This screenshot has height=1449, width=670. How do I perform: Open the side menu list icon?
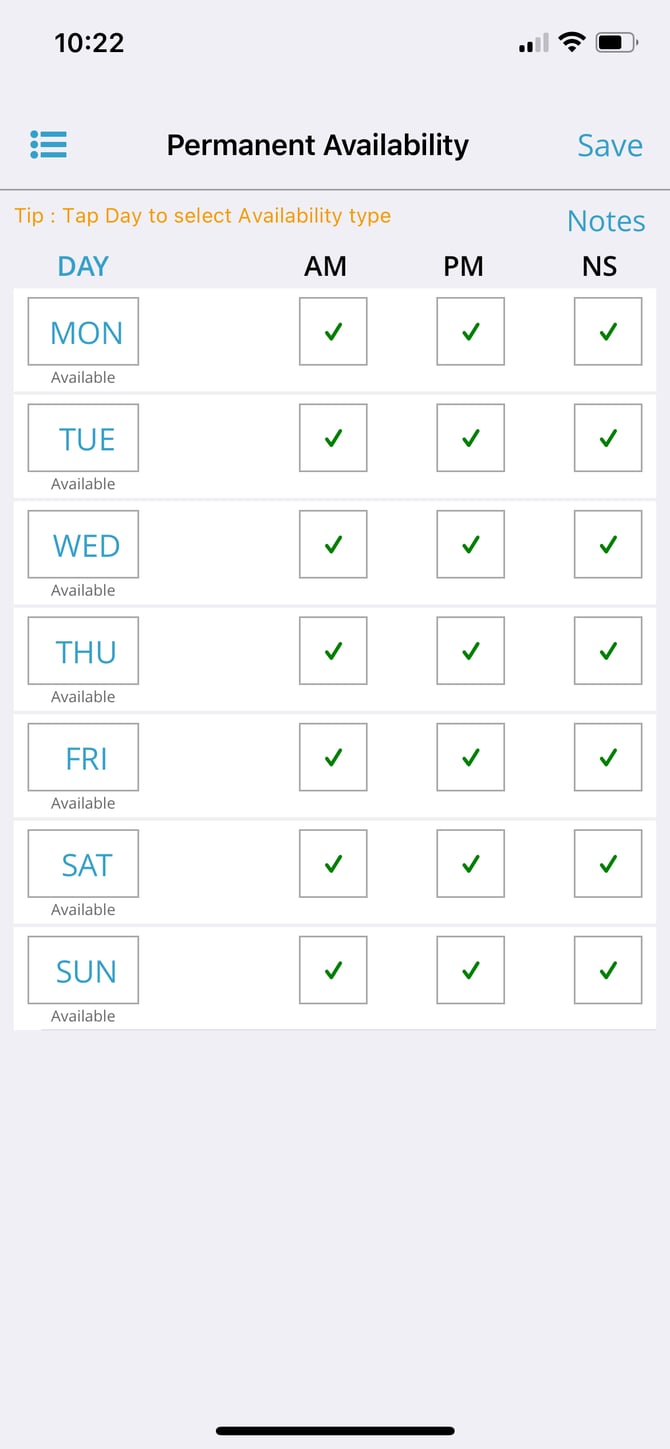tap(48, 145)
